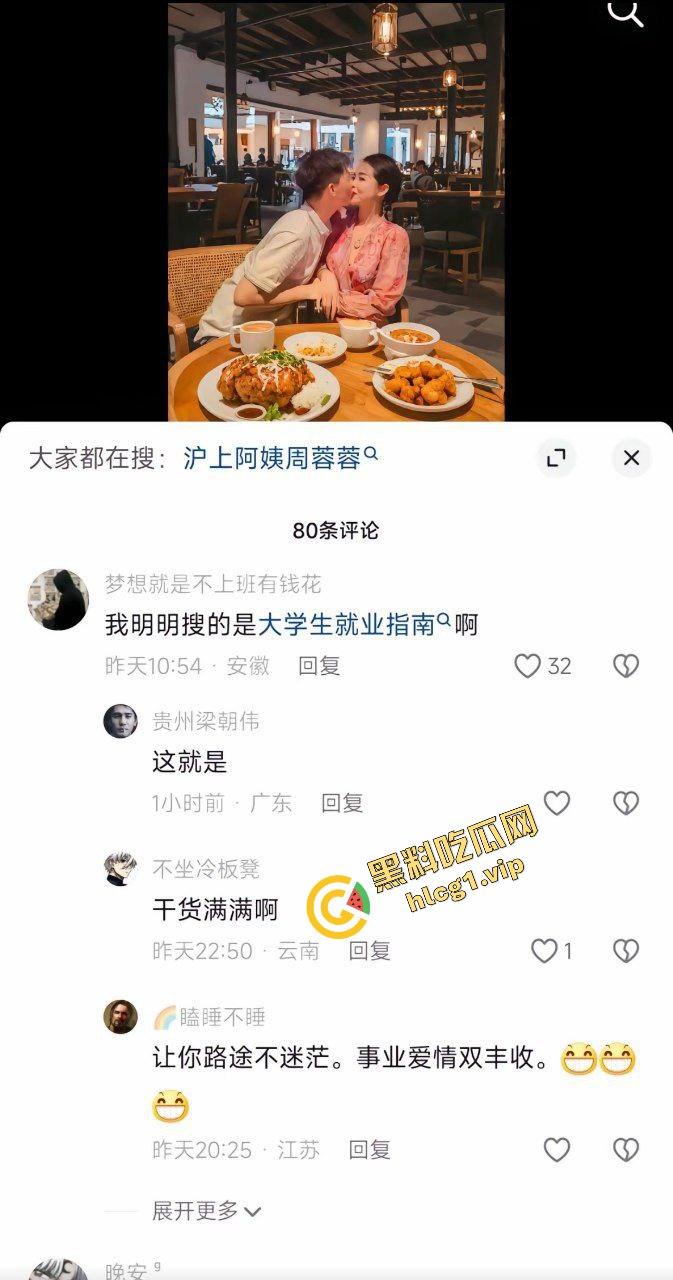
Task: Close the comments panel
Action: click(631, 458)
